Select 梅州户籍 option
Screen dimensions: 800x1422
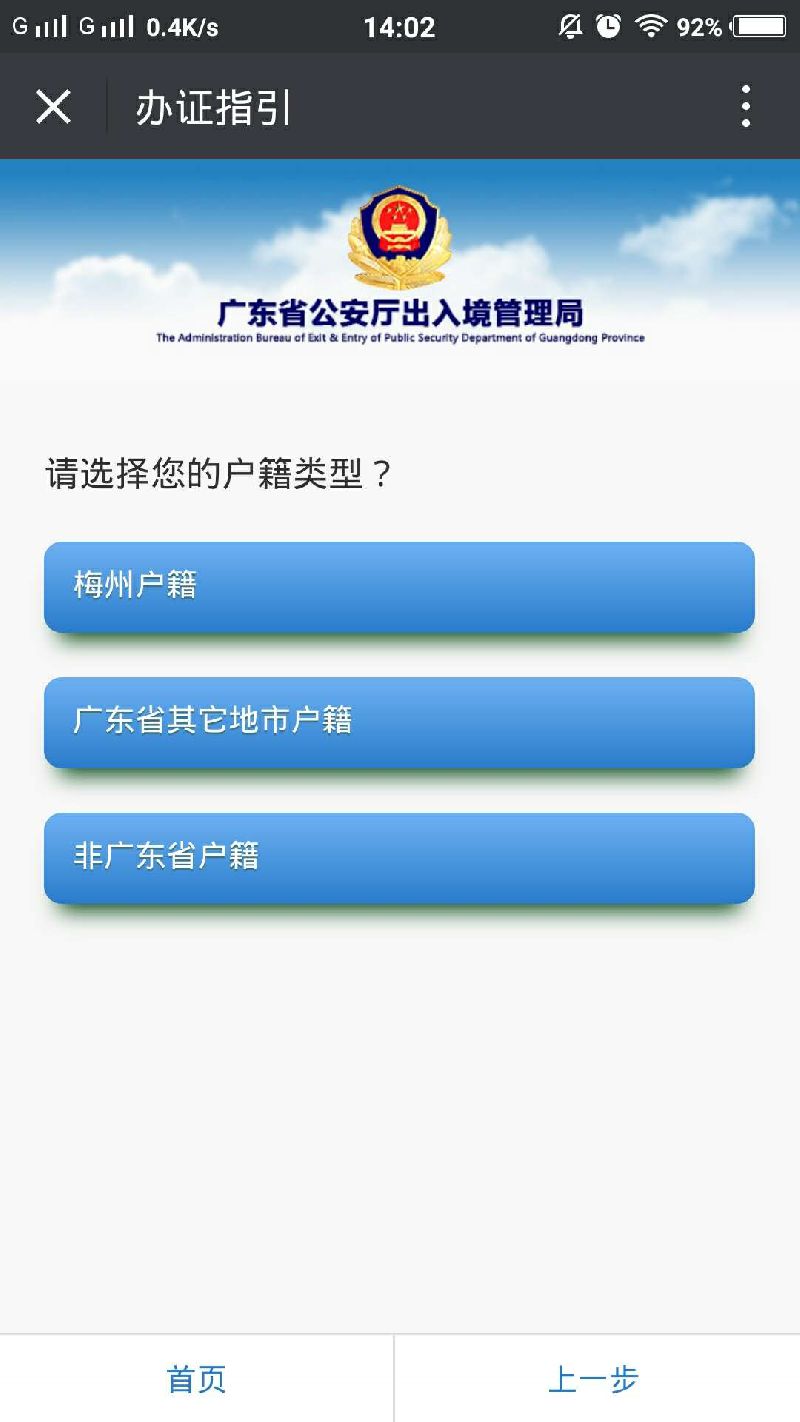click(x=399, y=587)
